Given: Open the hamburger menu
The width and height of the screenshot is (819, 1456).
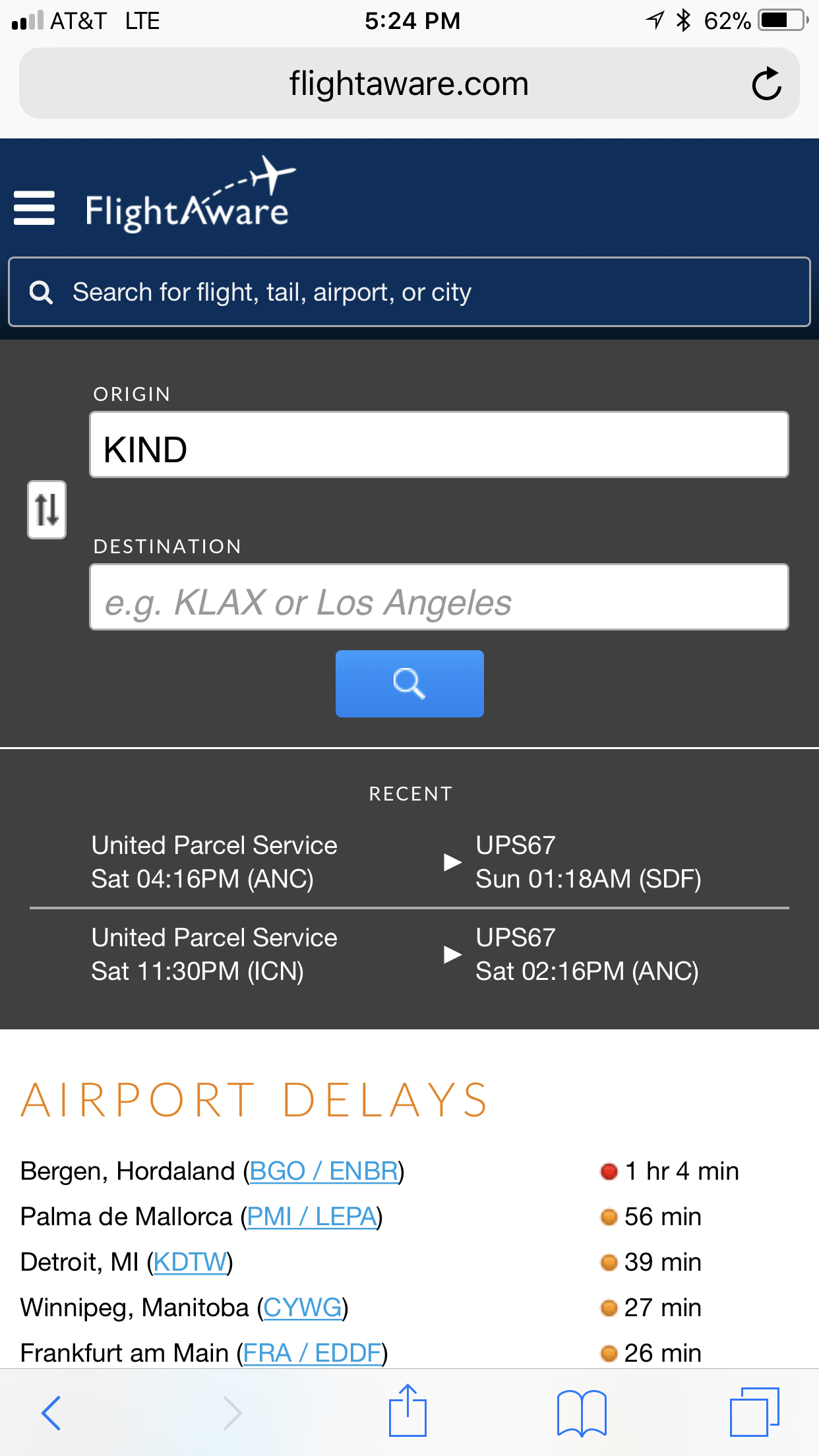Looking at the screenshot, I should (x=34, y=208).
